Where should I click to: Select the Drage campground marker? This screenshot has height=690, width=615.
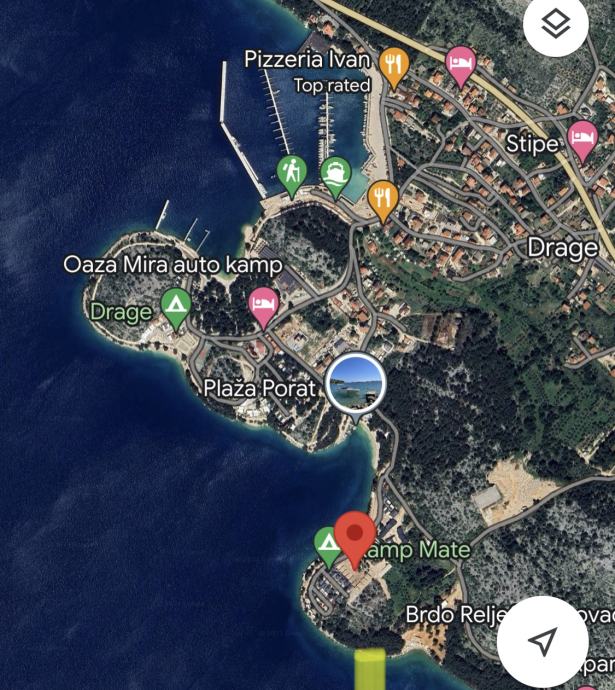tap(177, 308)
